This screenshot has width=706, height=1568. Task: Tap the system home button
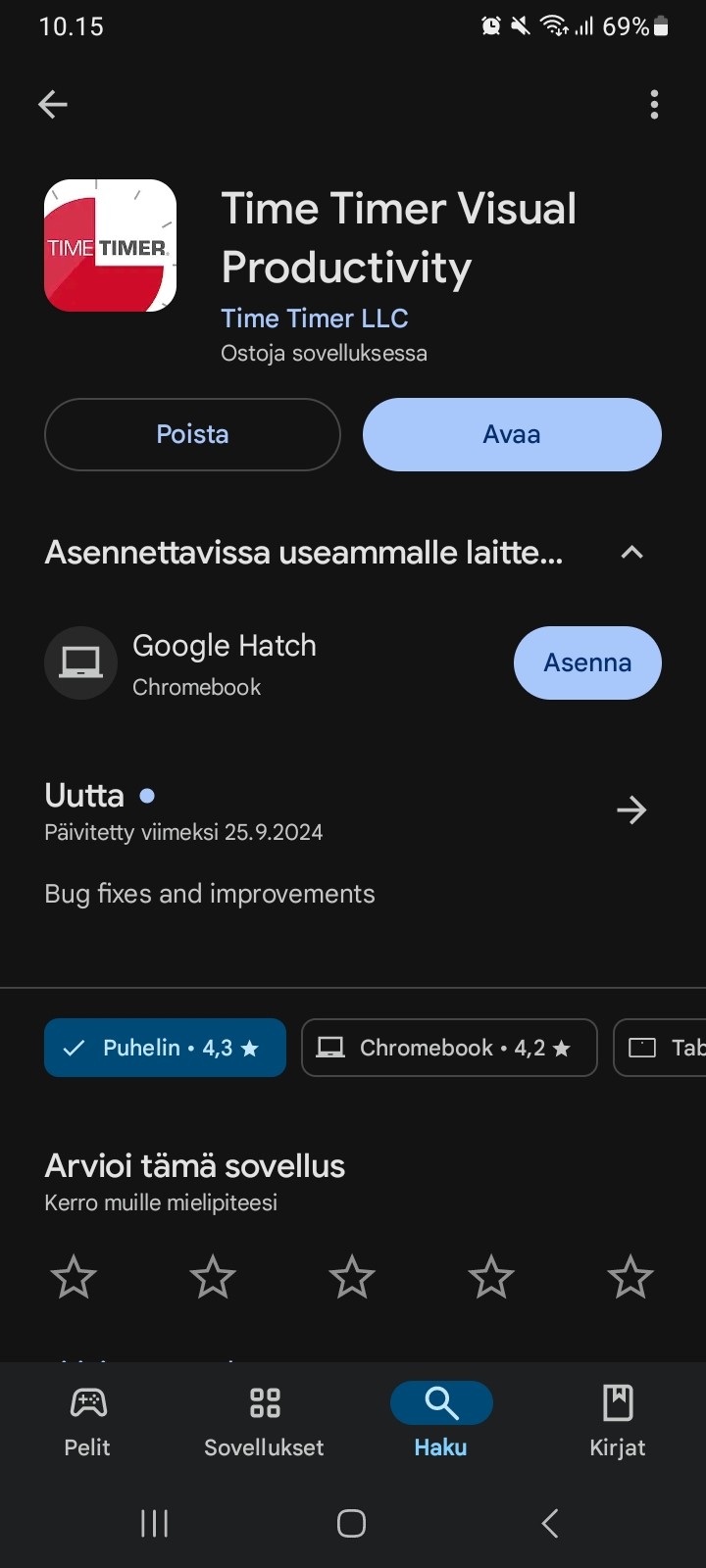[x=351, y=1523]
